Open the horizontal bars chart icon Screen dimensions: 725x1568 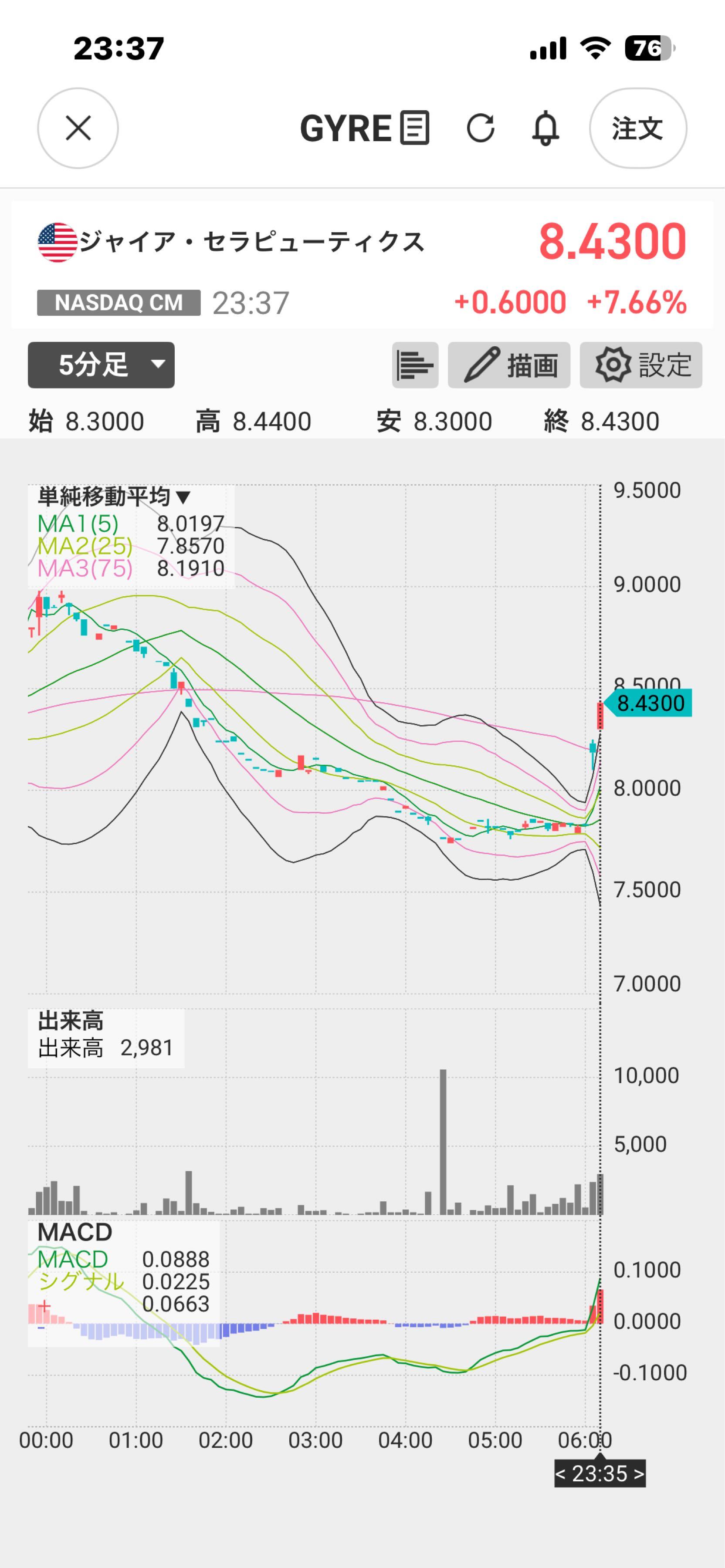tap(415, 365)
